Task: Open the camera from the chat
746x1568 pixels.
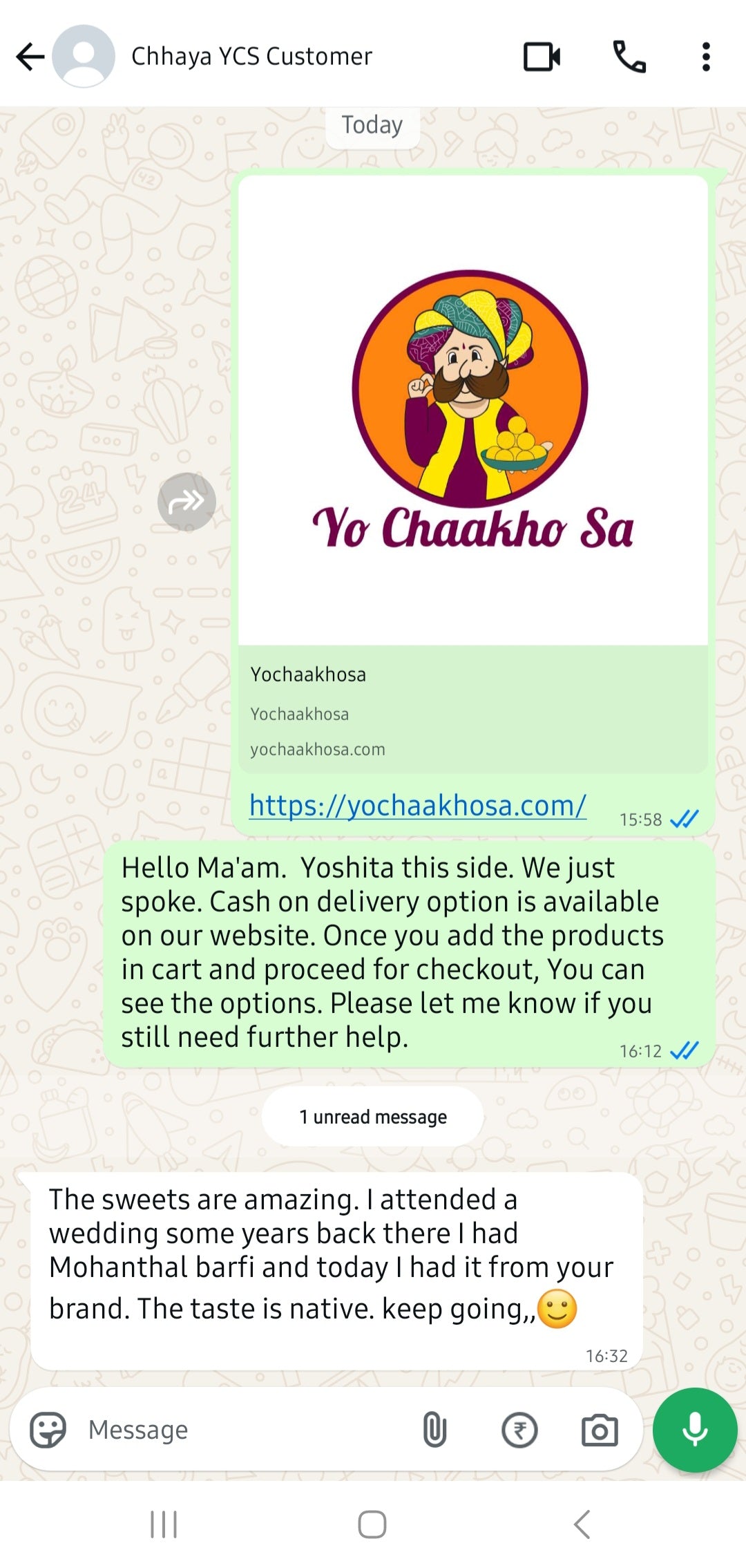Action: (600, 1430)
